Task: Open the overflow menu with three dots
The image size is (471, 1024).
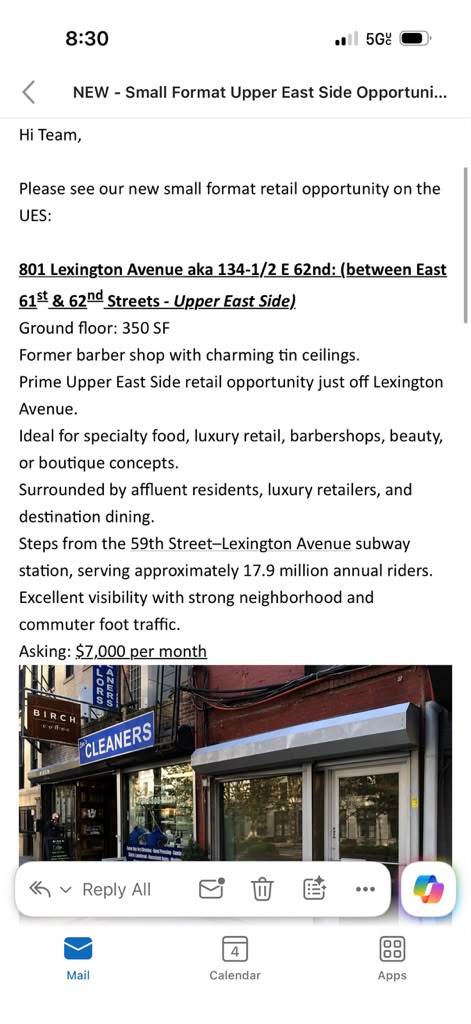Action: 365,889
